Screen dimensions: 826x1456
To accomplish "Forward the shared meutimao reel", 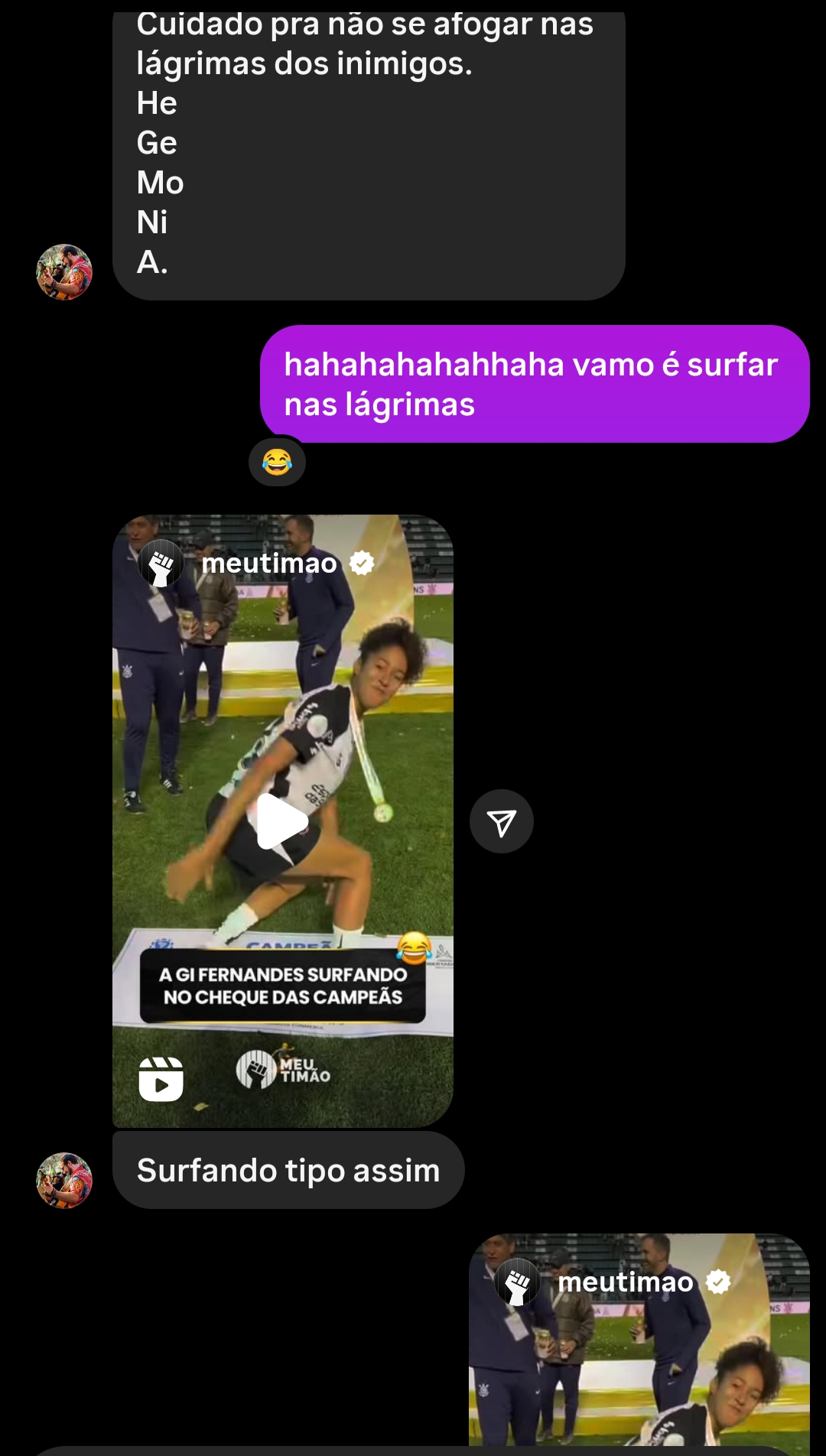I will click(x=502, y=822).
